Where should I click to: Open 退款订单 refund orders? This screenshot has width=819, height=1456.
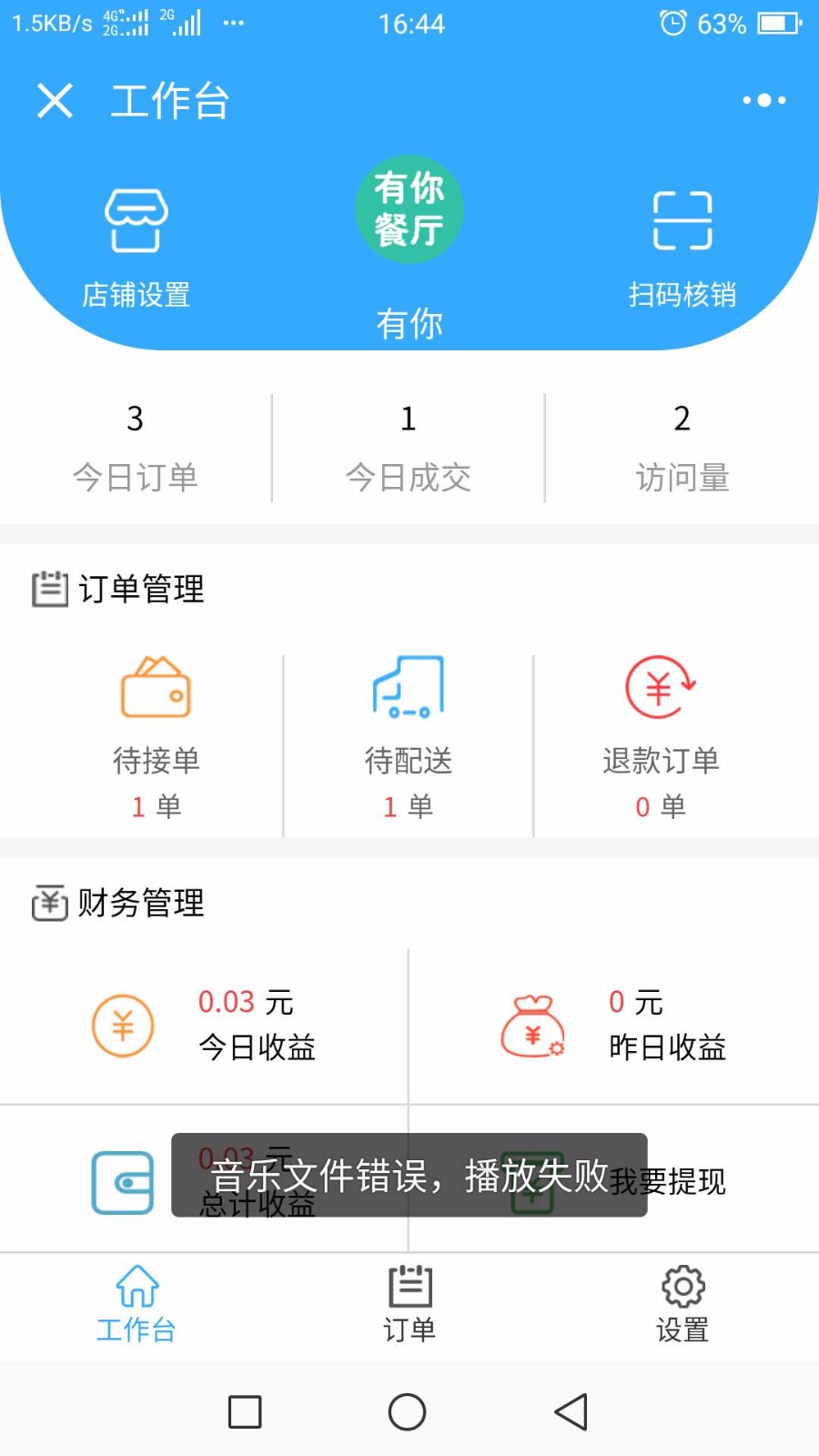(x=661, y=737)
